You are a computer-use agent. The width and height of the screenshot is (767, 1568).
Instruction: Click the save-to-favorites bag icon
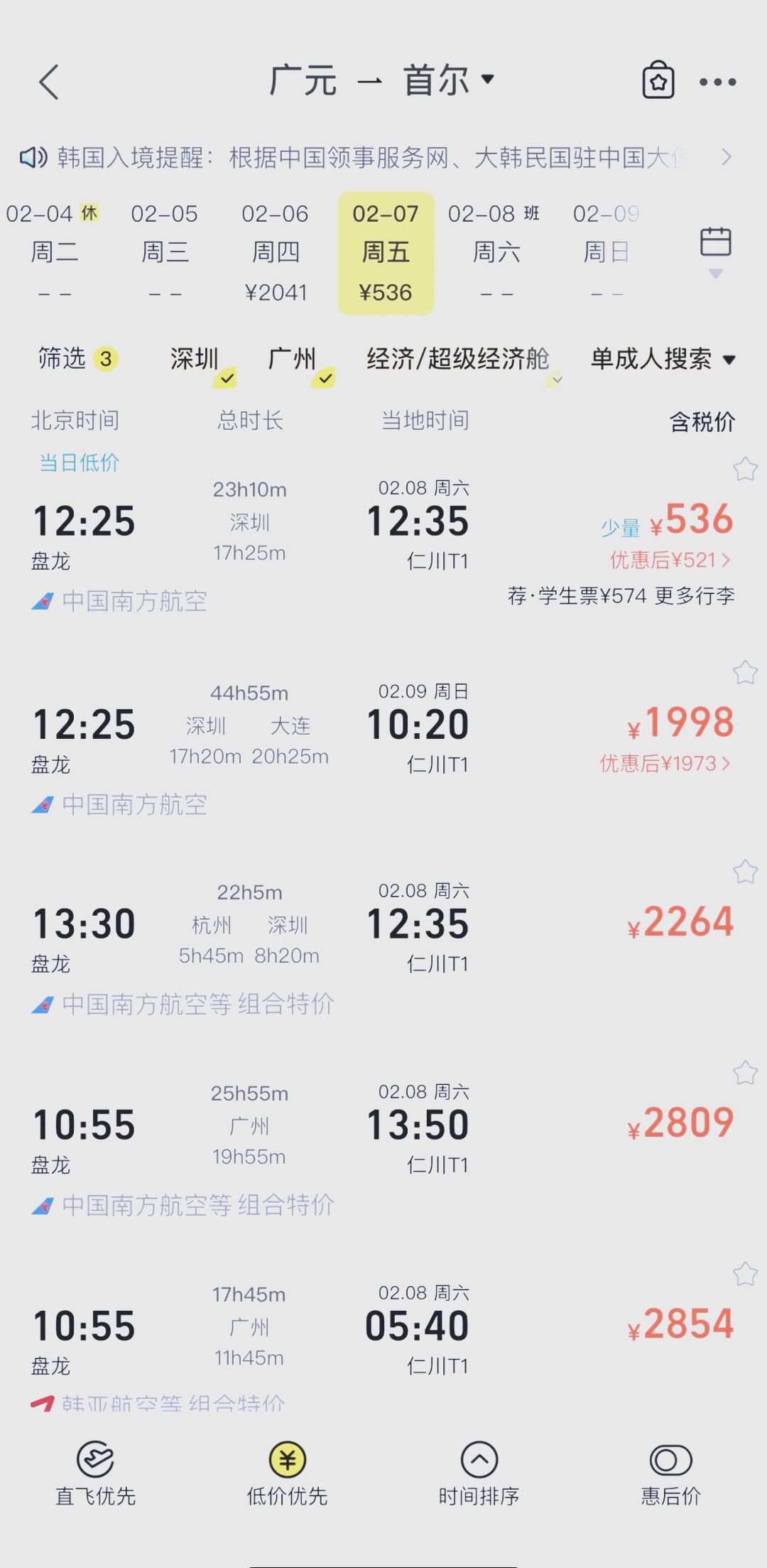[657, 80]
